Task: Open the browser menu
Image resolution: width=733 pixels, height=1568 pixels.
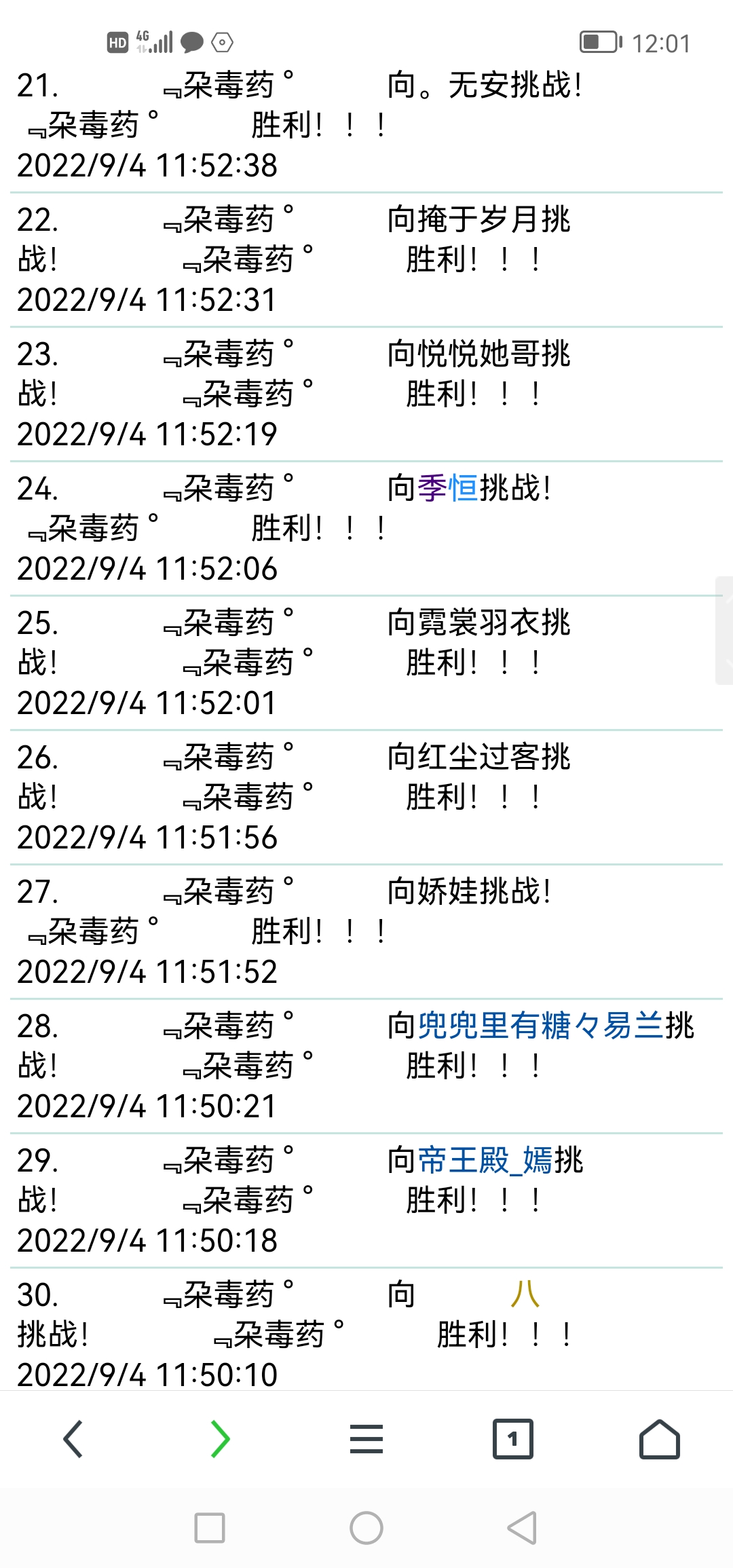Action: click(366, 1439)
